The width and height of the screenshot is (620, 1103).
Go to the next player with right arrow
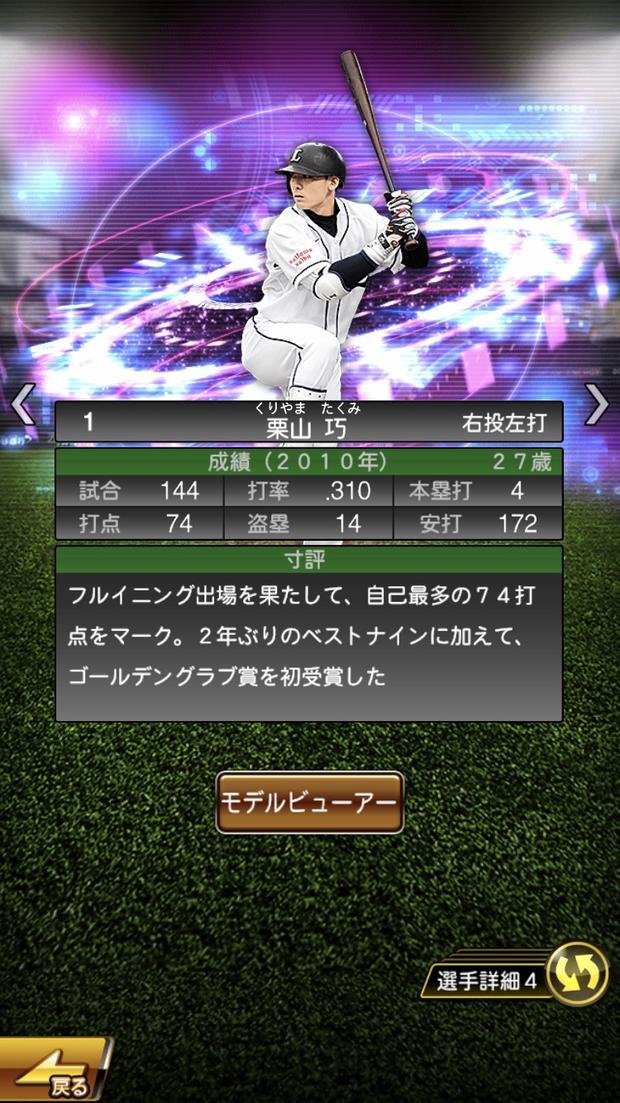597,405
